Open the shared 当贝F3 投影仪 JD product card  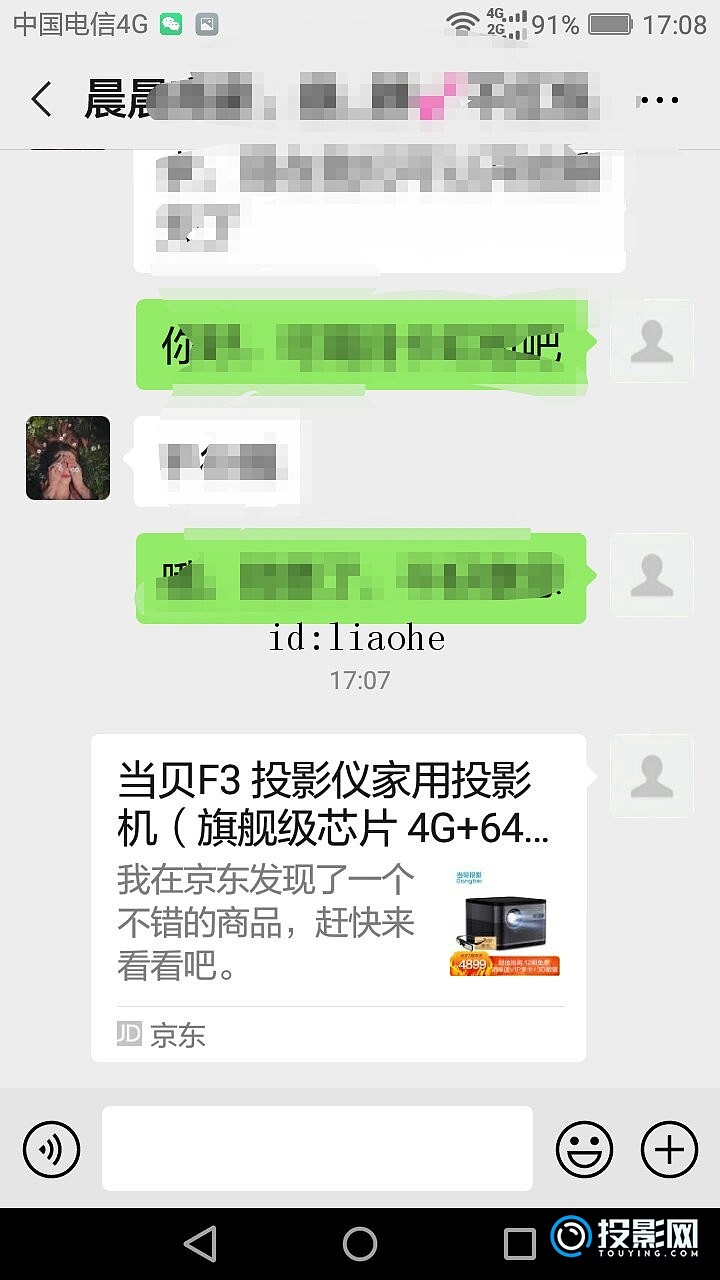click(x=338, y=897)
